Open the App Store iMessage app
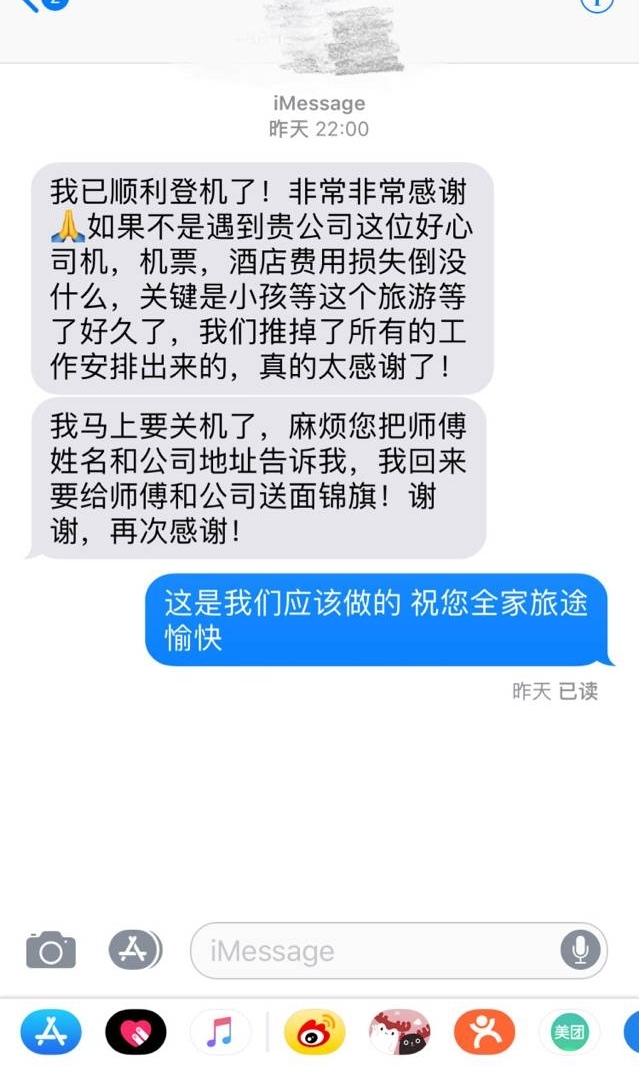639x1066 pixels. (x=51, y=1032)
